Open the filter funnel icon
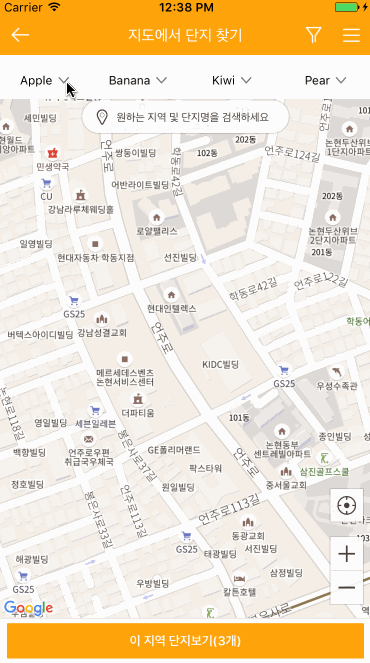This screenshot has height=663, width=370. click(x=313, y=35)
